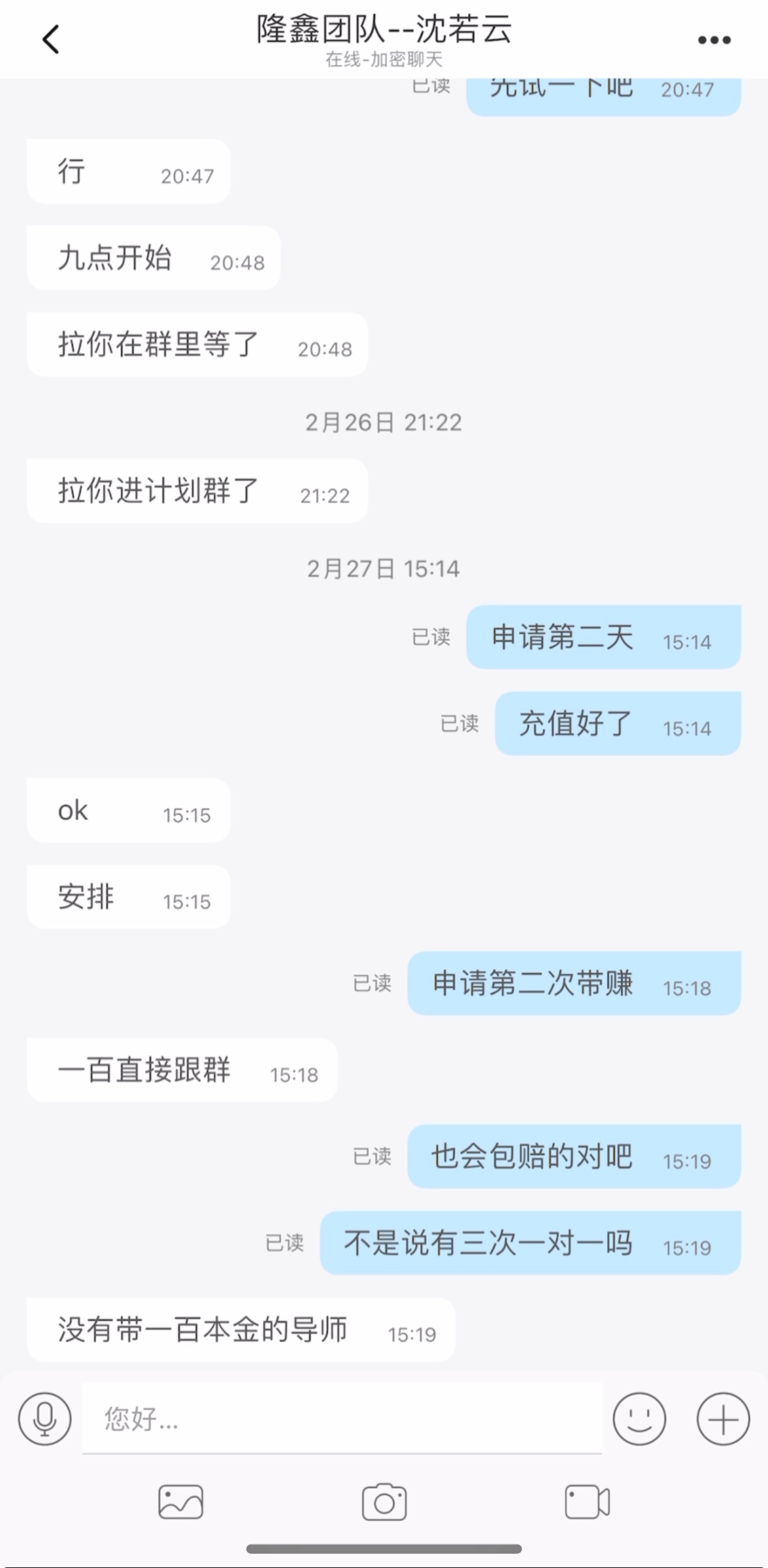This screenshot has height=1568, width=768.
Task: Tap the voice message microphone icon
Action: pyautogui.click(x=44, y=1418)
